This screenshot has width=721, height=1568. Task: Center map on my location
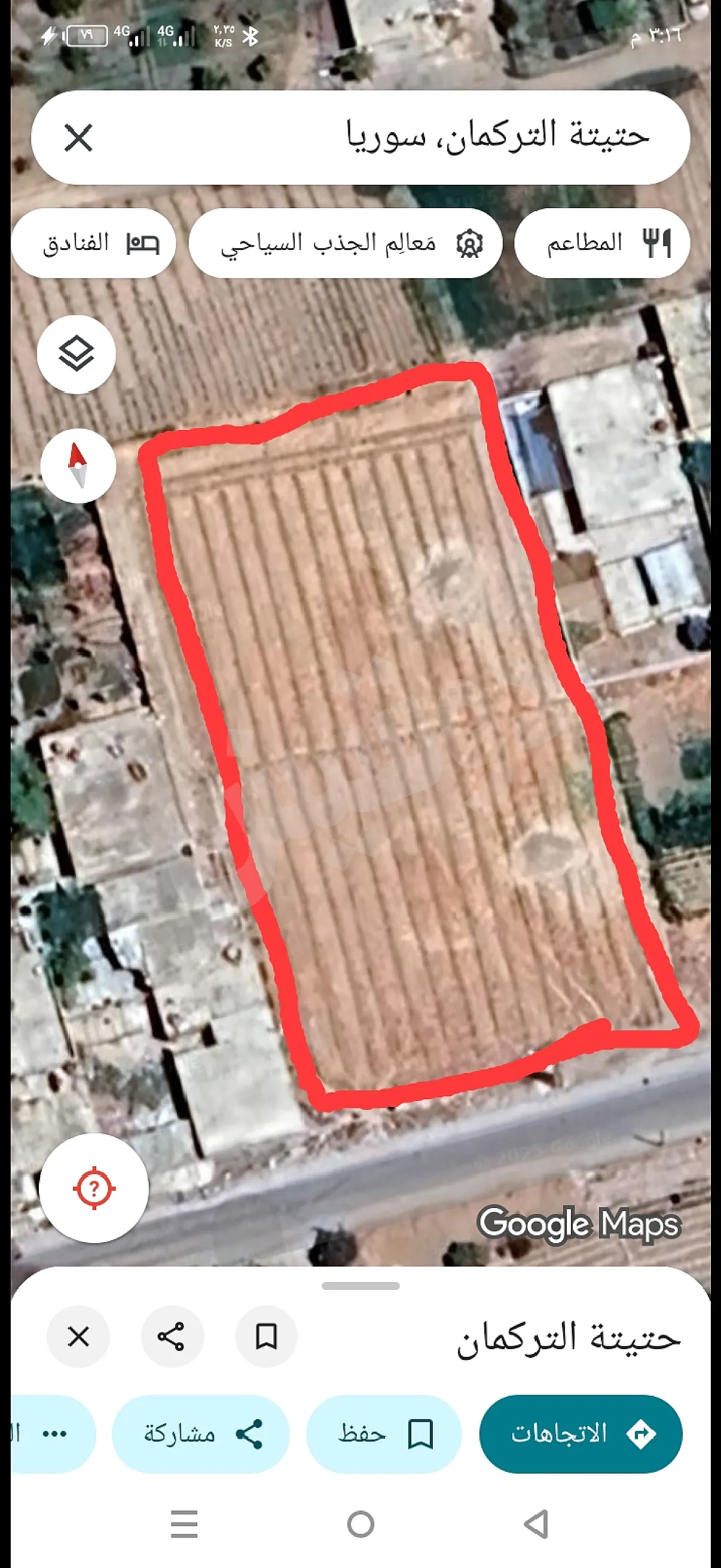tap(94, 1188)
